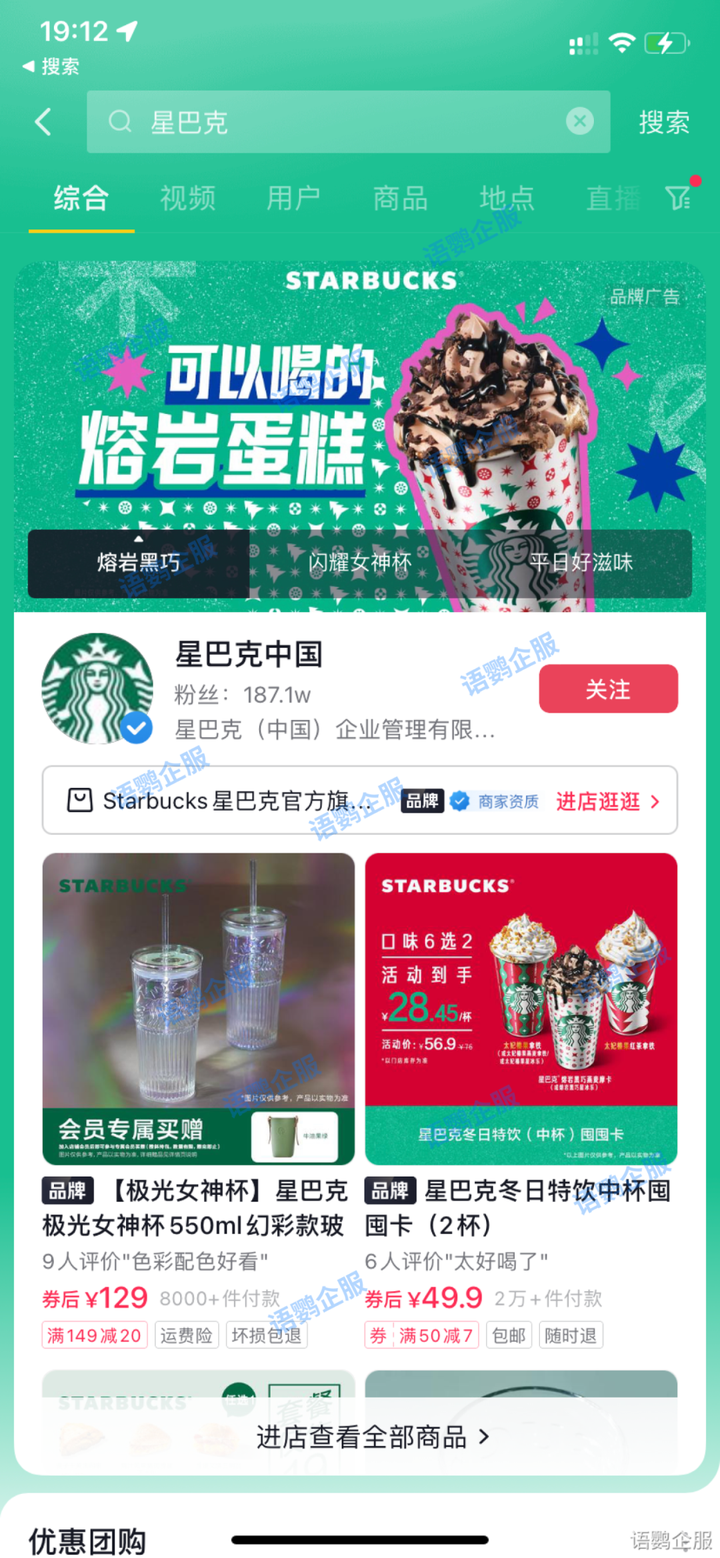
Task: Switch to the 视频 tab
Action: 187,198
